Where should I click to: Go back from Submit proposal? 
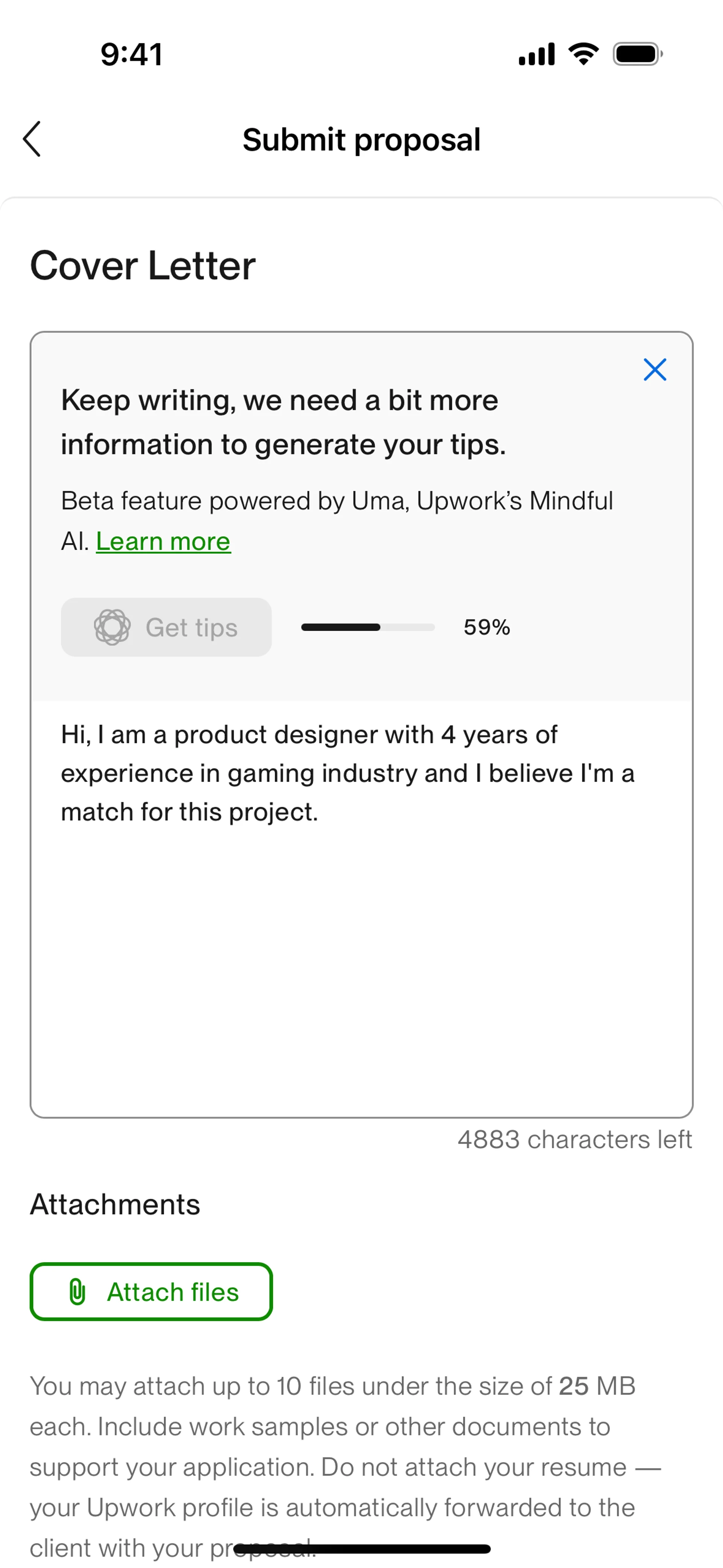(x=32, y=139)
